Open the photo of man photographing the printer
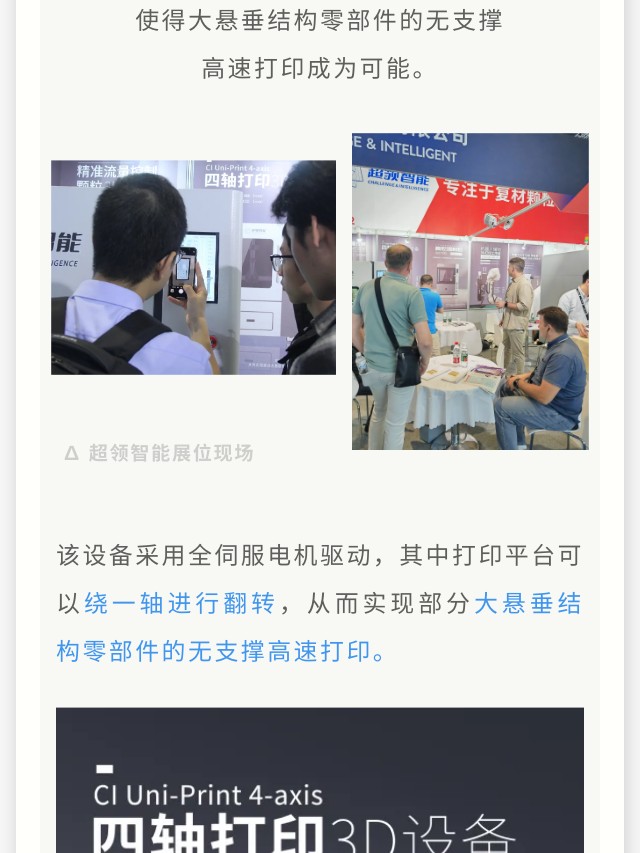 [193, 267]
